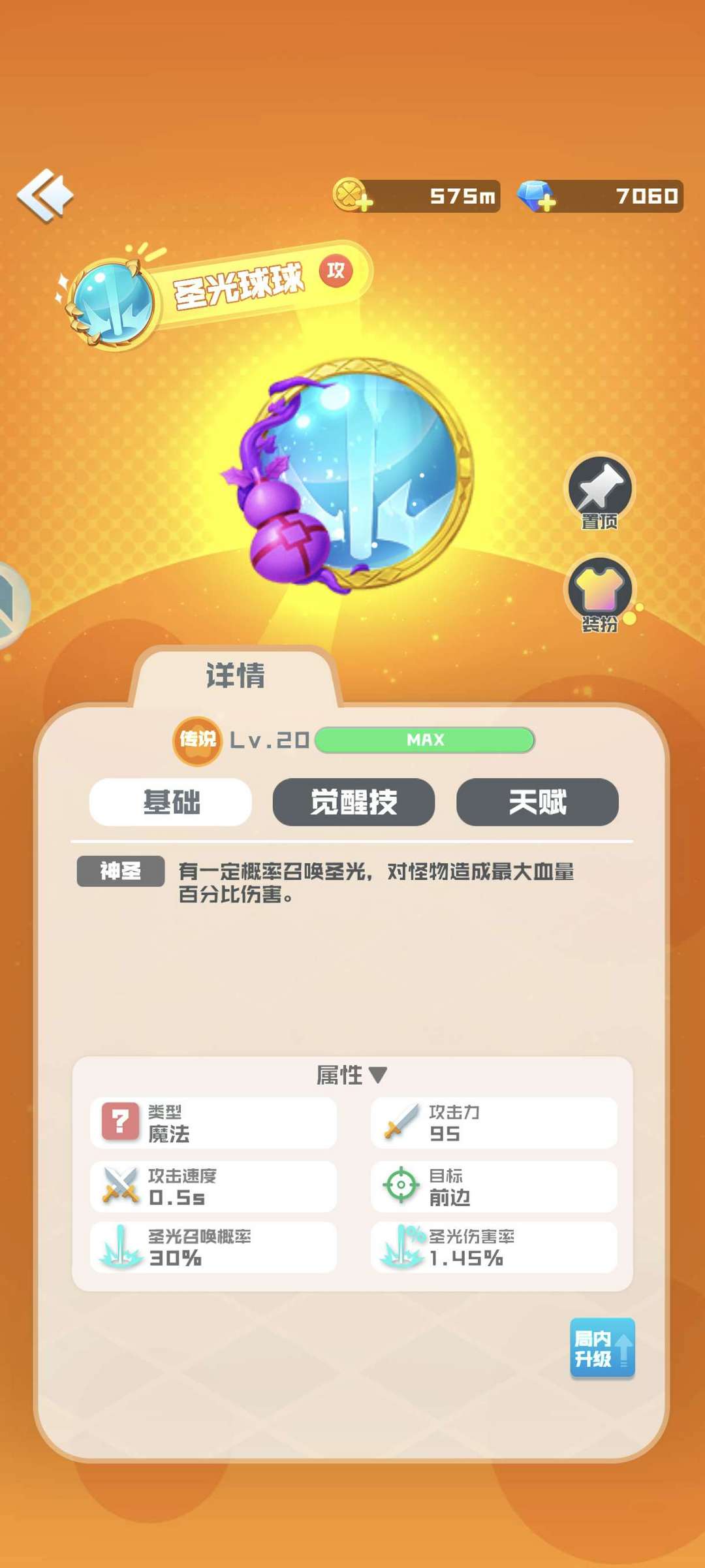The width and height of the screenshot is (705, 1568).
Task: Show the previous ball on the left edge
Action: 12,605
